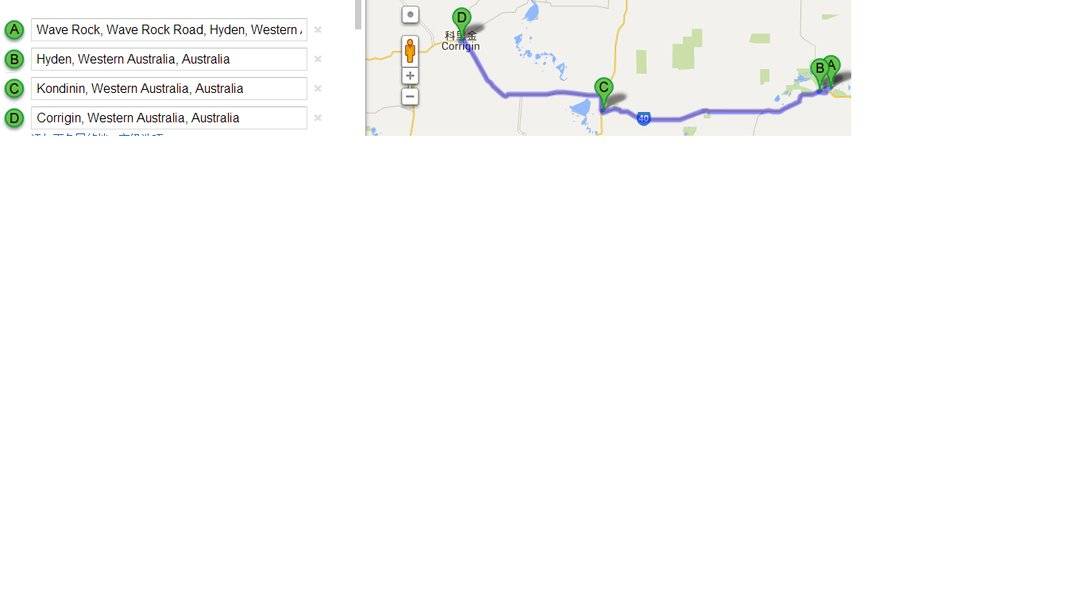The width and height of the screenshot is (1080, 610).
Task: Edit the Wave Rock destination field
Action: click(168, 30)
